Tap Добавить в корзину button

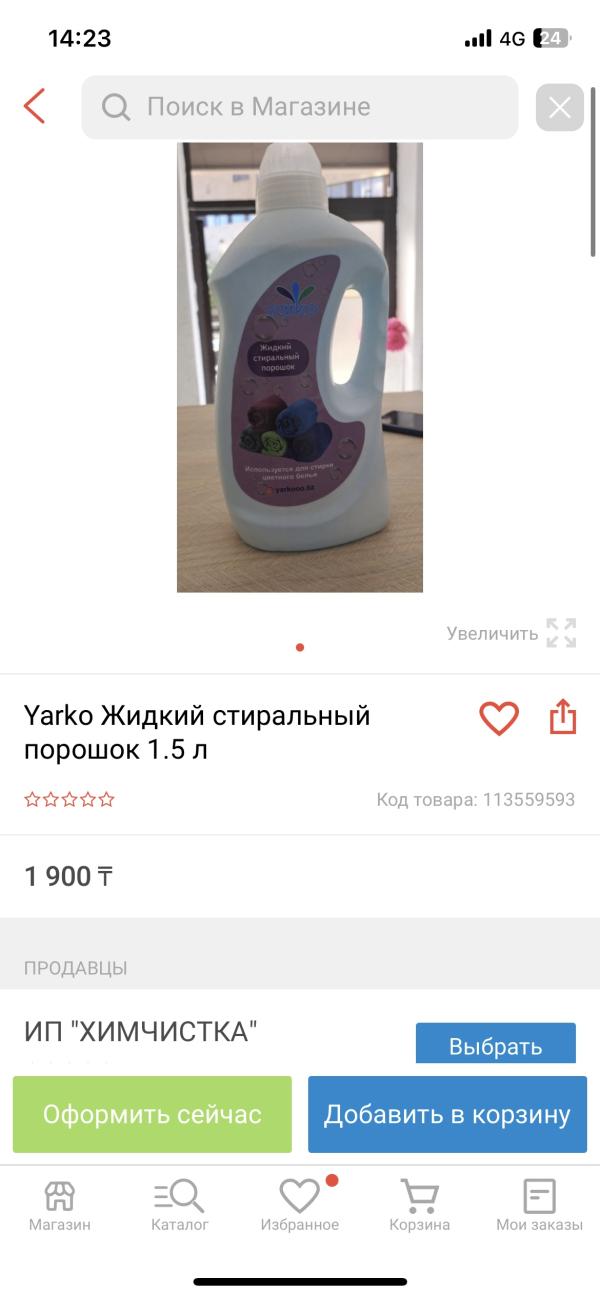point(447,1114)
